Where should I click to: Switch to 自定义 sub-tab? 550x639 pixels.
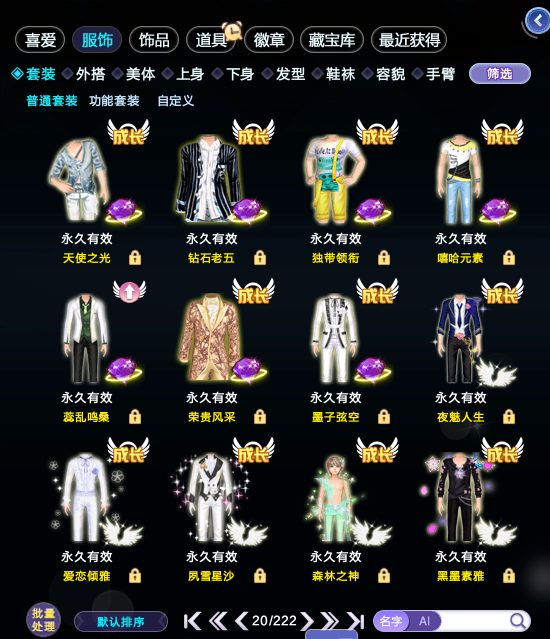(x=176, y=101)
